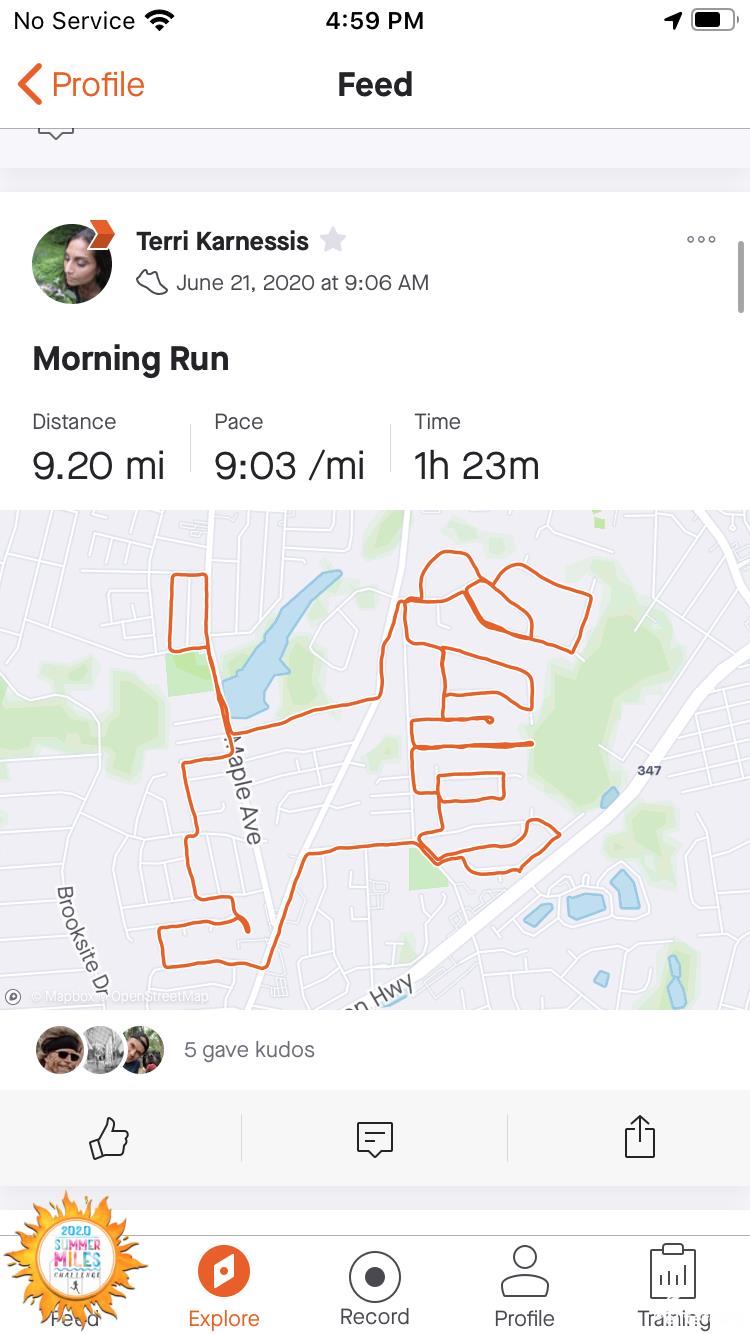Open the three-dot menu on Terri's activity
The image size is (750, 1334).
pyautogui.click(x=701, y=239)
